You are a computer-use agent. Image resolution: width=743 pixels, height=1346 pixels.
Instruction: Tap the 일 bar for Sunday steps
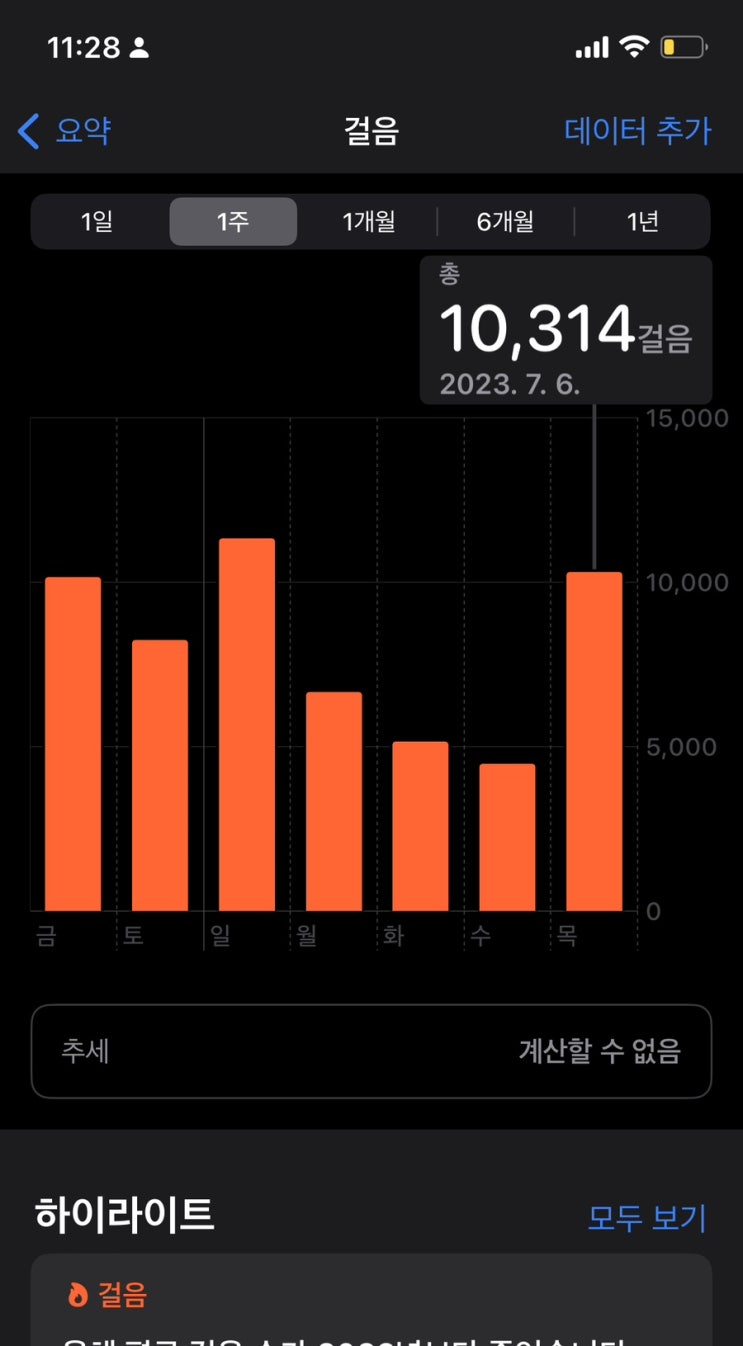tap(247, 725)
